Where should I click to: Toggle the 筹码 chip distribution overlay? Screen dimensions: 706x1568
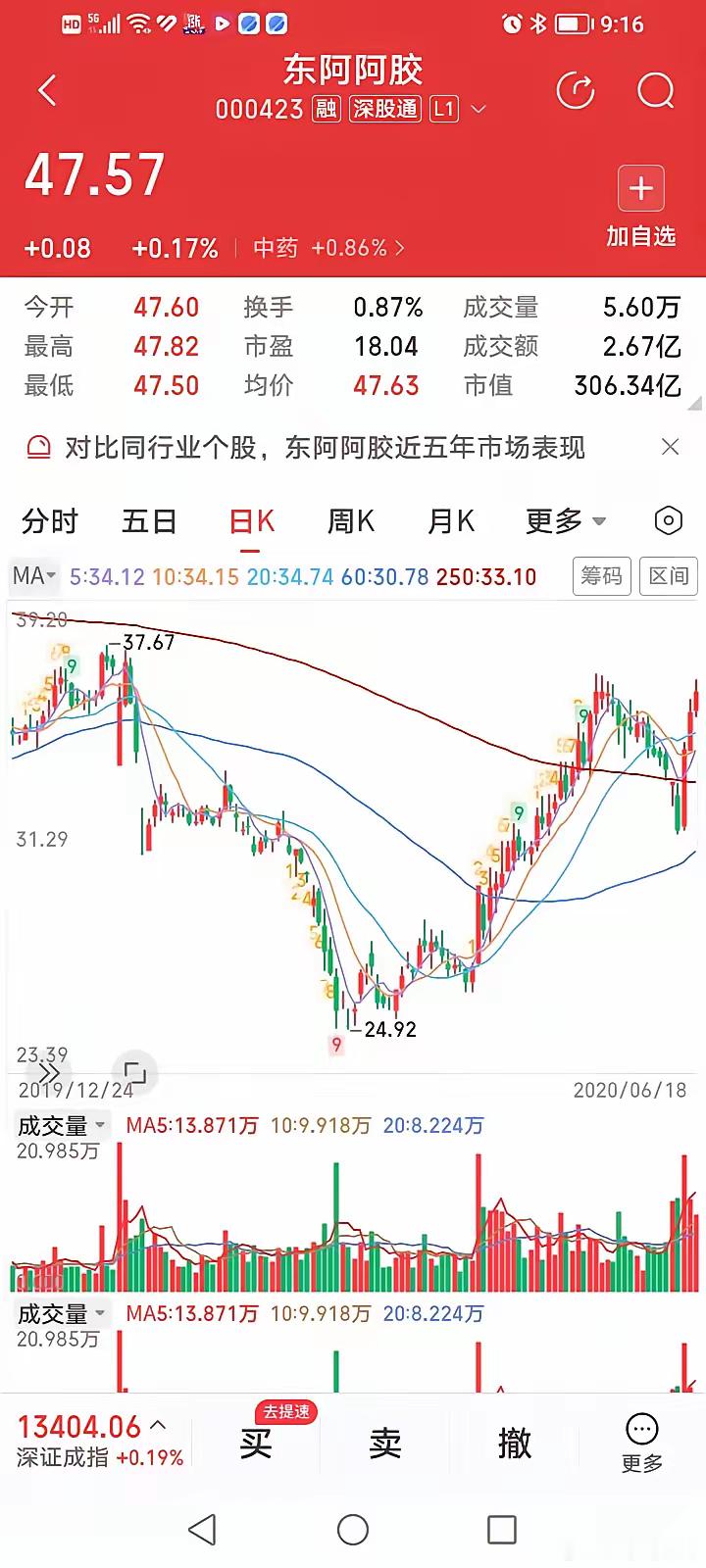[x=601, y=576]
